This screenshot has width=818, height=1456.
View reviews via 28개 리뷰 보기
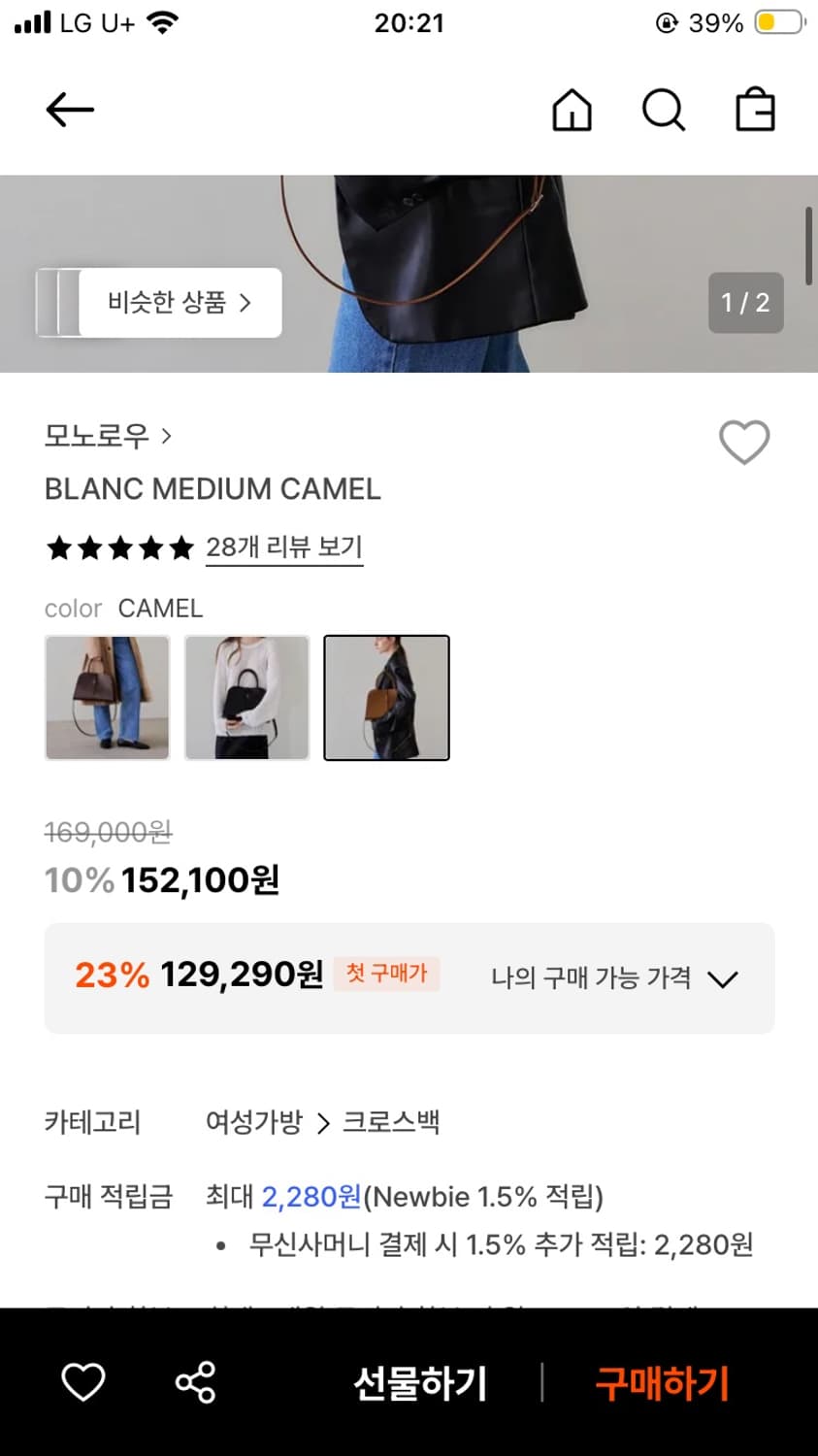click(x=284, y=546)
